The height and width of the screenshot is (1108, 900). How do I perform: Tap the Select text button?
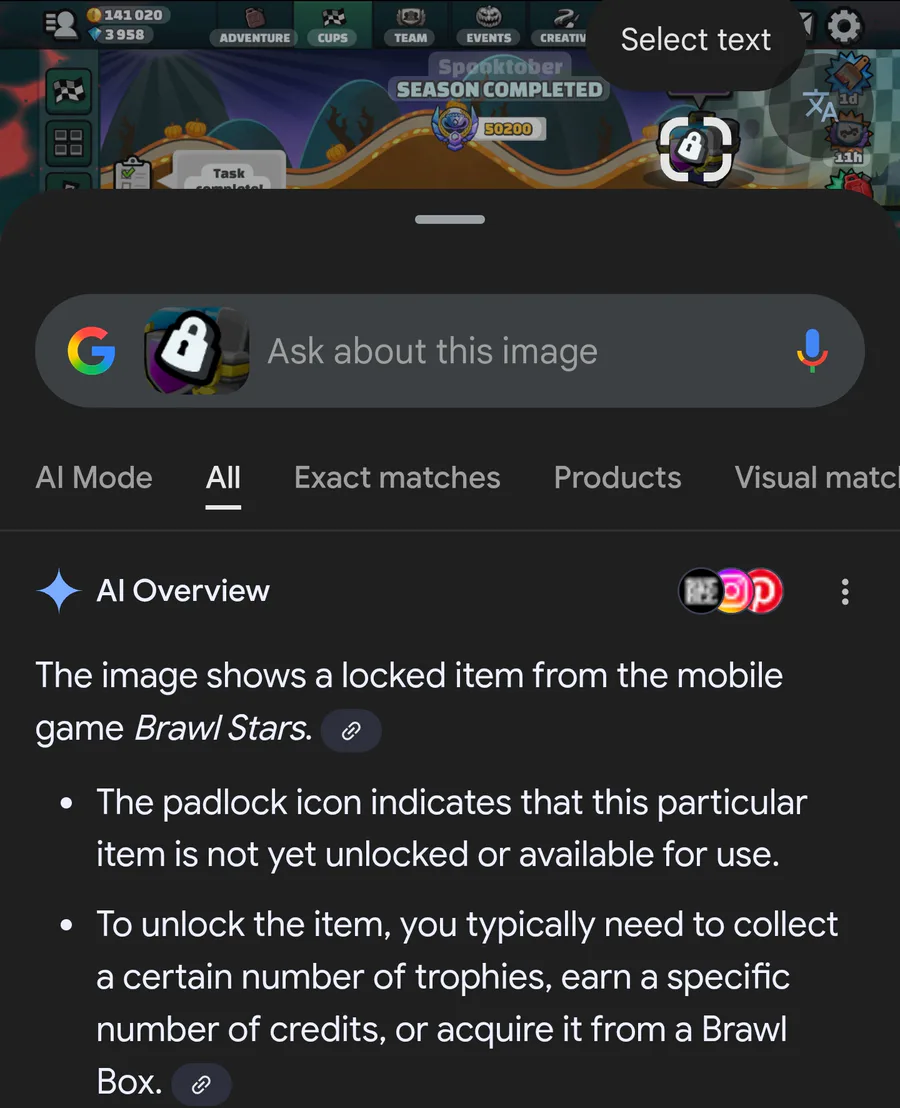click(695, 40)
